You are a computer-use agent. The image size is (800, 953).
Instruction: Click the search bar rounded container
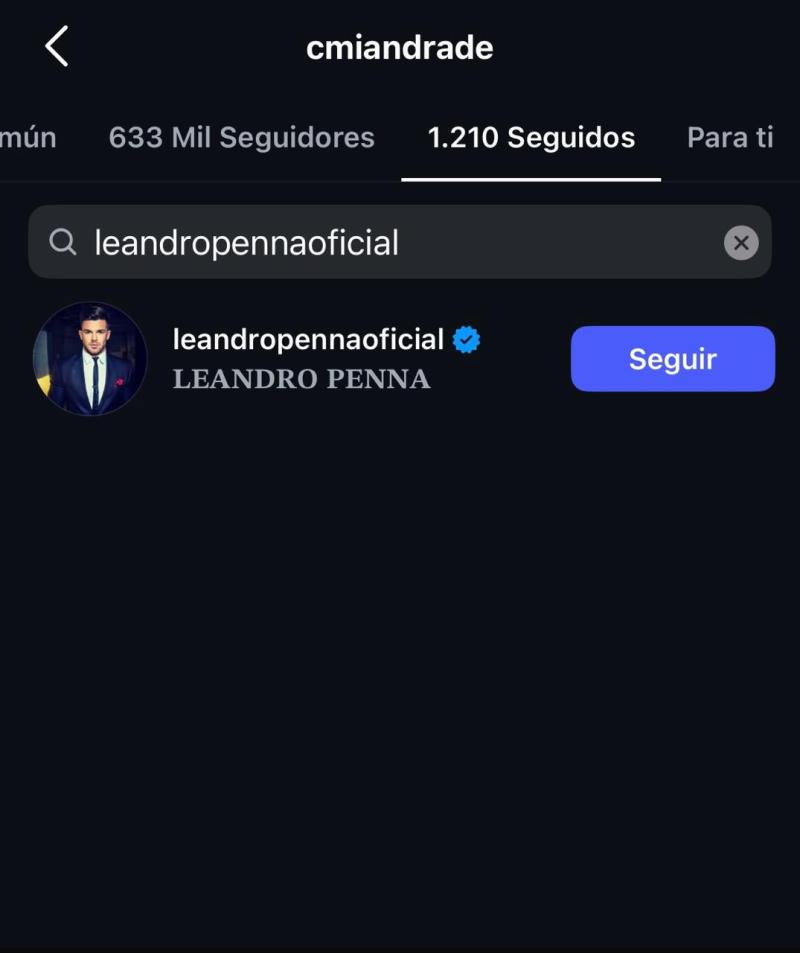[400, 241]
